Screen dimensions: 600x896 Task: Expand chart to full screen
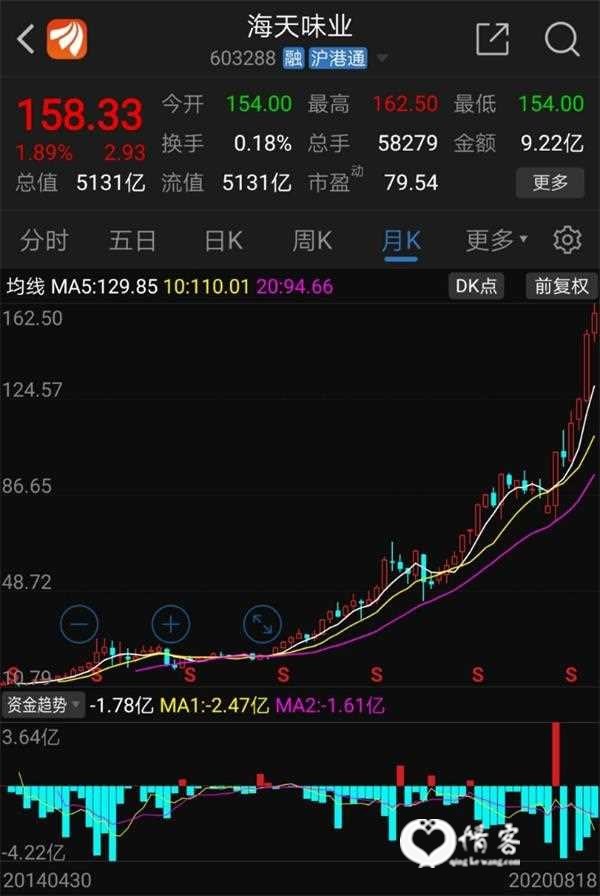tap(262, 626)
